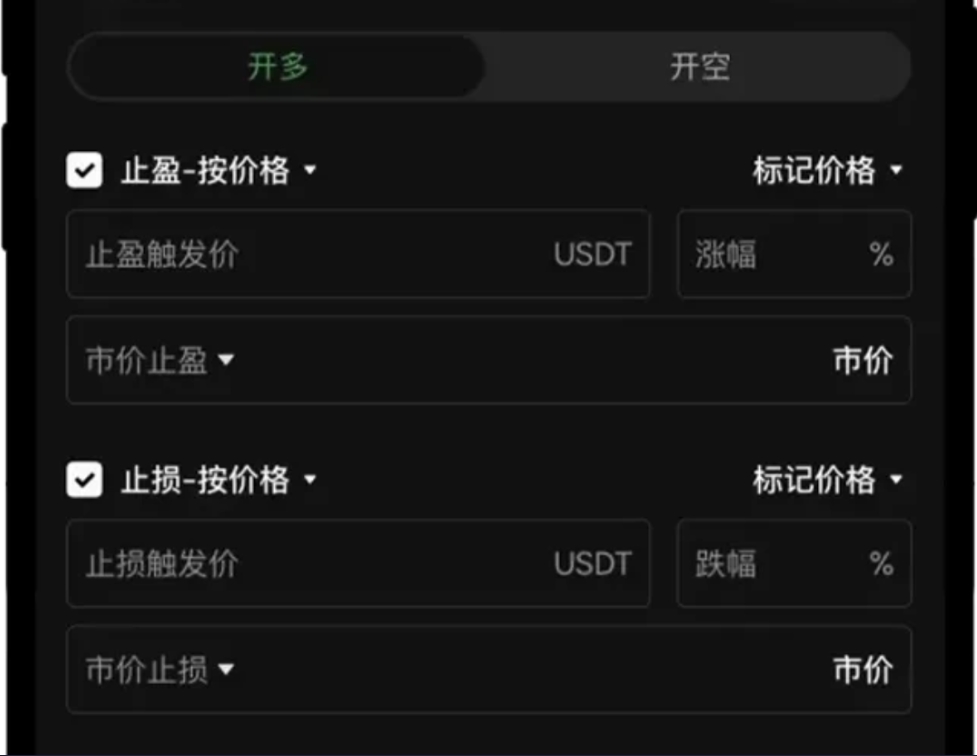The image size is (977, 756).
Task: Uncheck the 止盈 checkbox
Action: coord(84,171)
